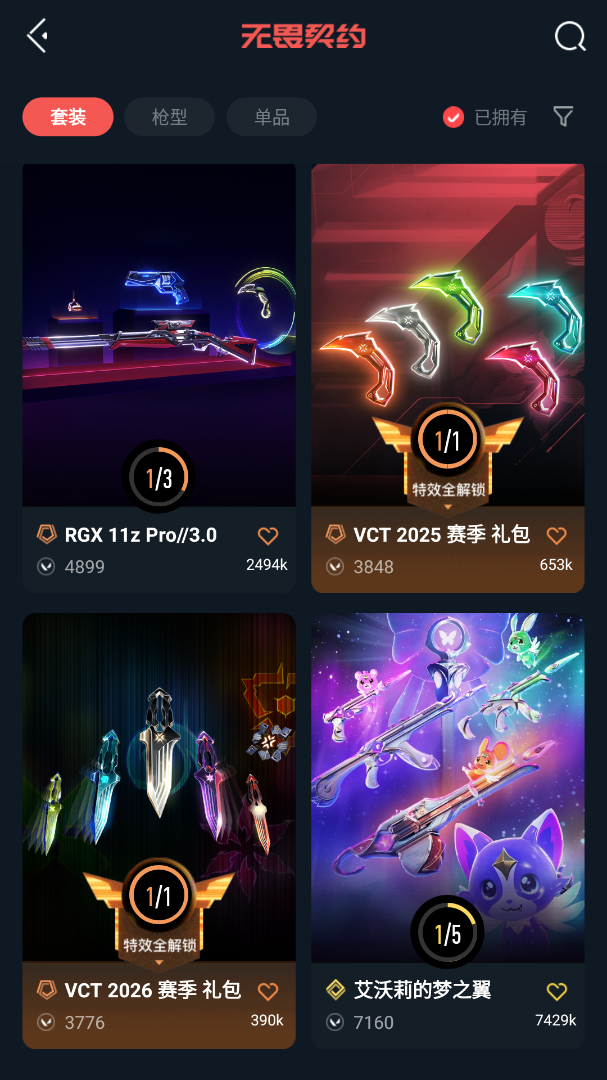Open the search magnifier icon
Viewport: 607px width, 1080px height.
tap(570, 36)
